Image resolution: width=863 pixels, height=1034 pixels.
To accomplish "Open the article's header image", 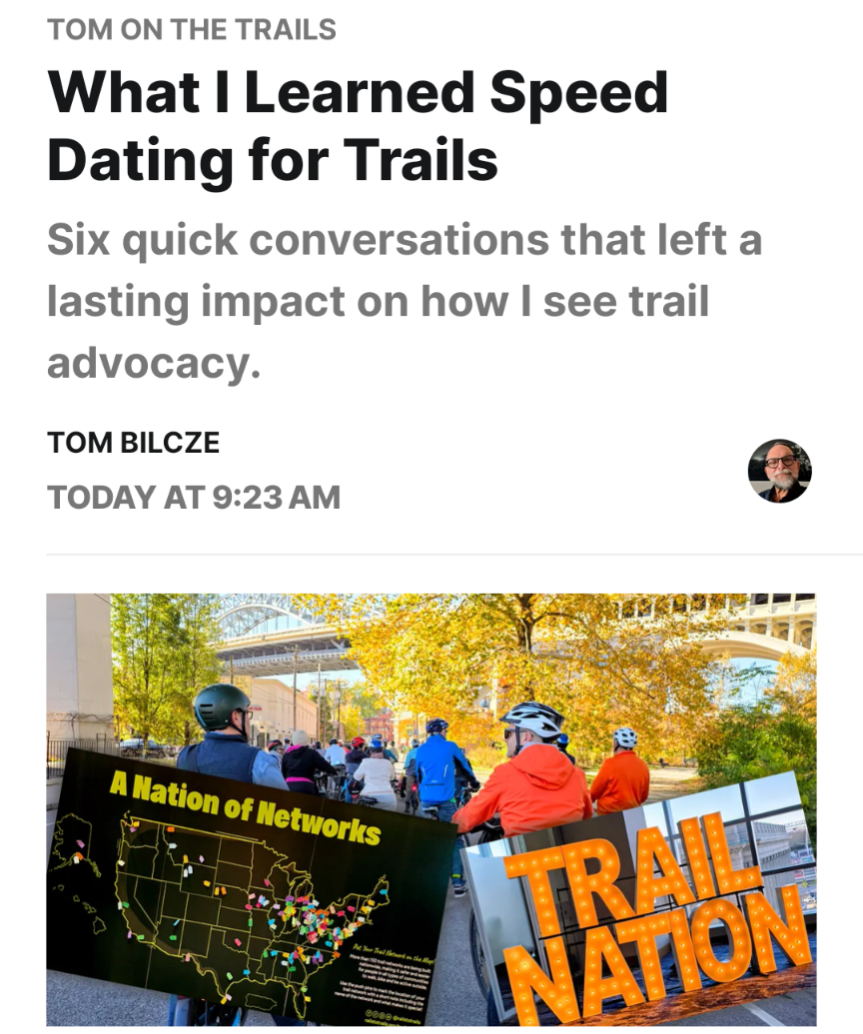I will click(x=431, y=810).
